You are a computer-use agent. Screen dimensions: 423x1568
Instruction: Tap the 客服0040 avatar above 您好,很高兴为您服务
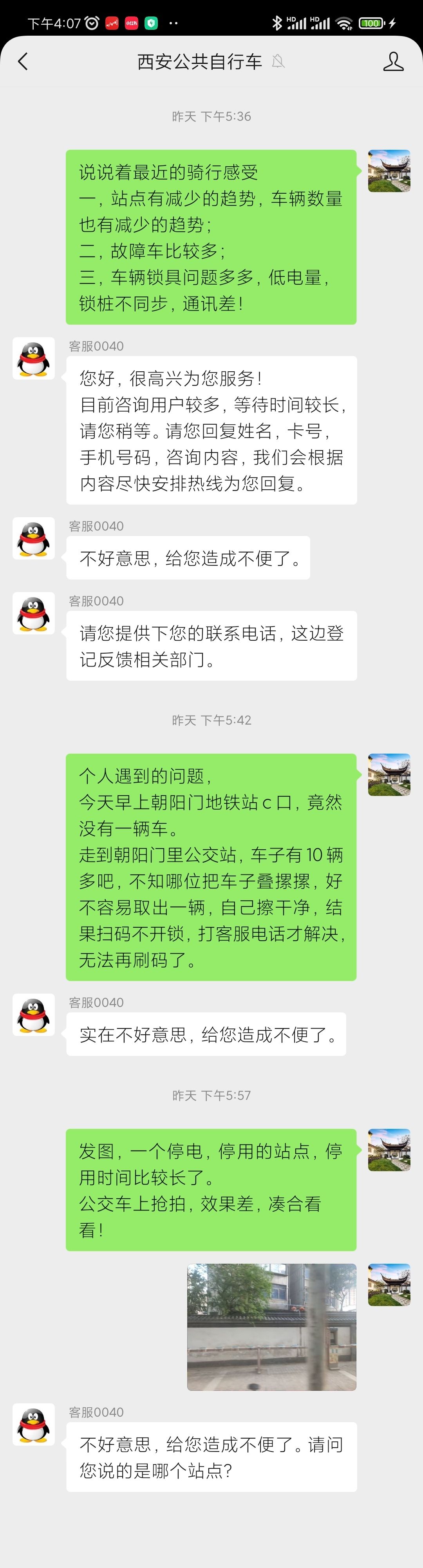[x=33, y=358]
